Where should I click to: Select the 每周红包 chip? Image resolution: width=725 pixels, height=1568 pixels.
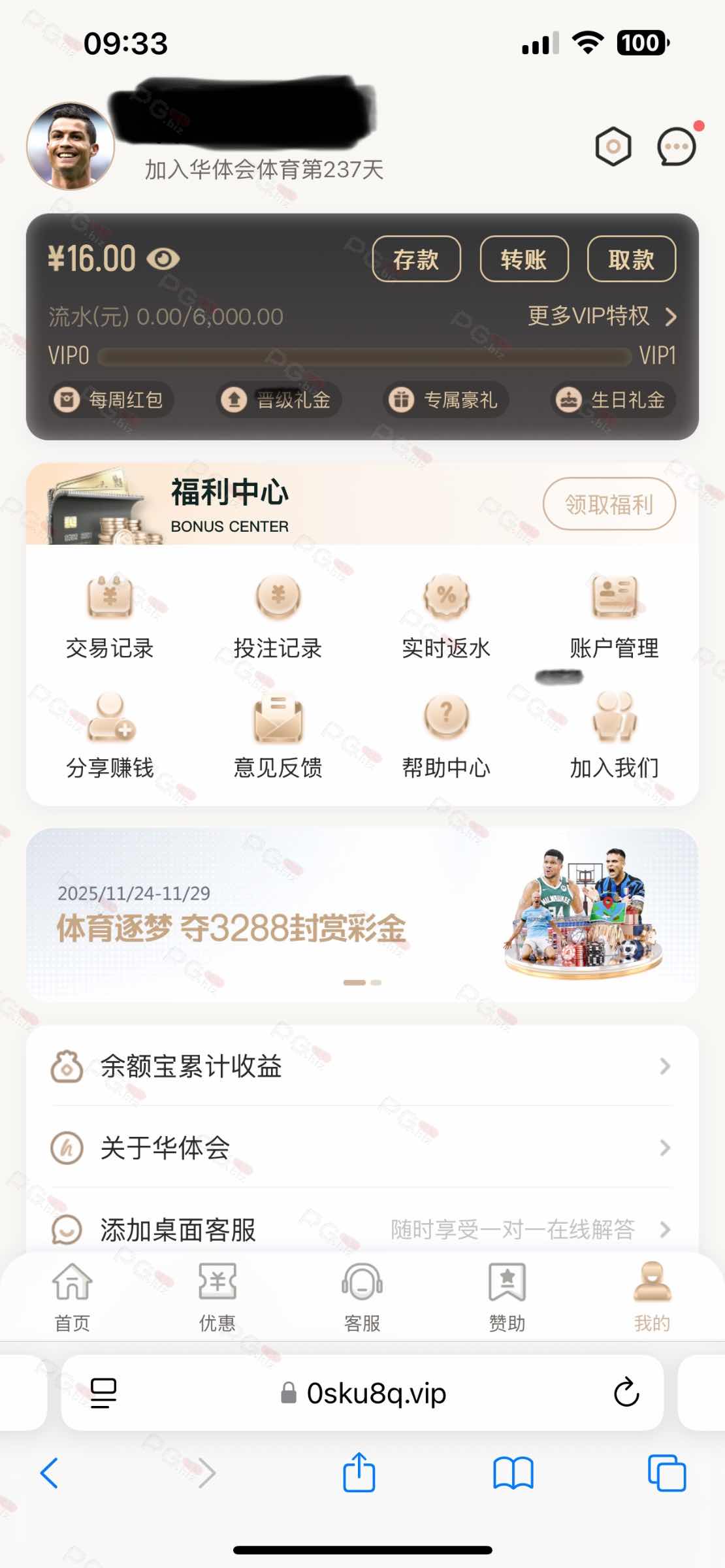click(x=112, y=399)
